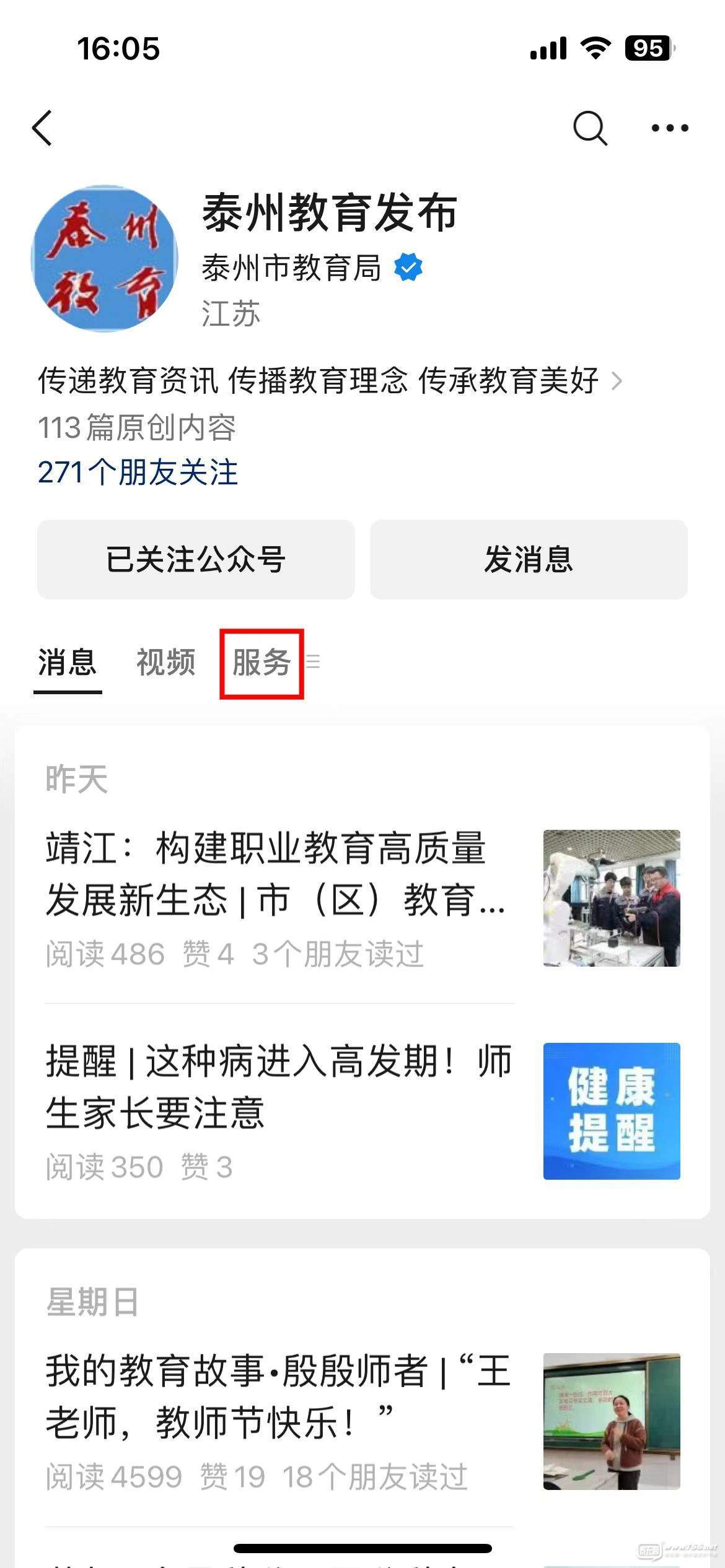Open the menu icon beside 服务

314,662
